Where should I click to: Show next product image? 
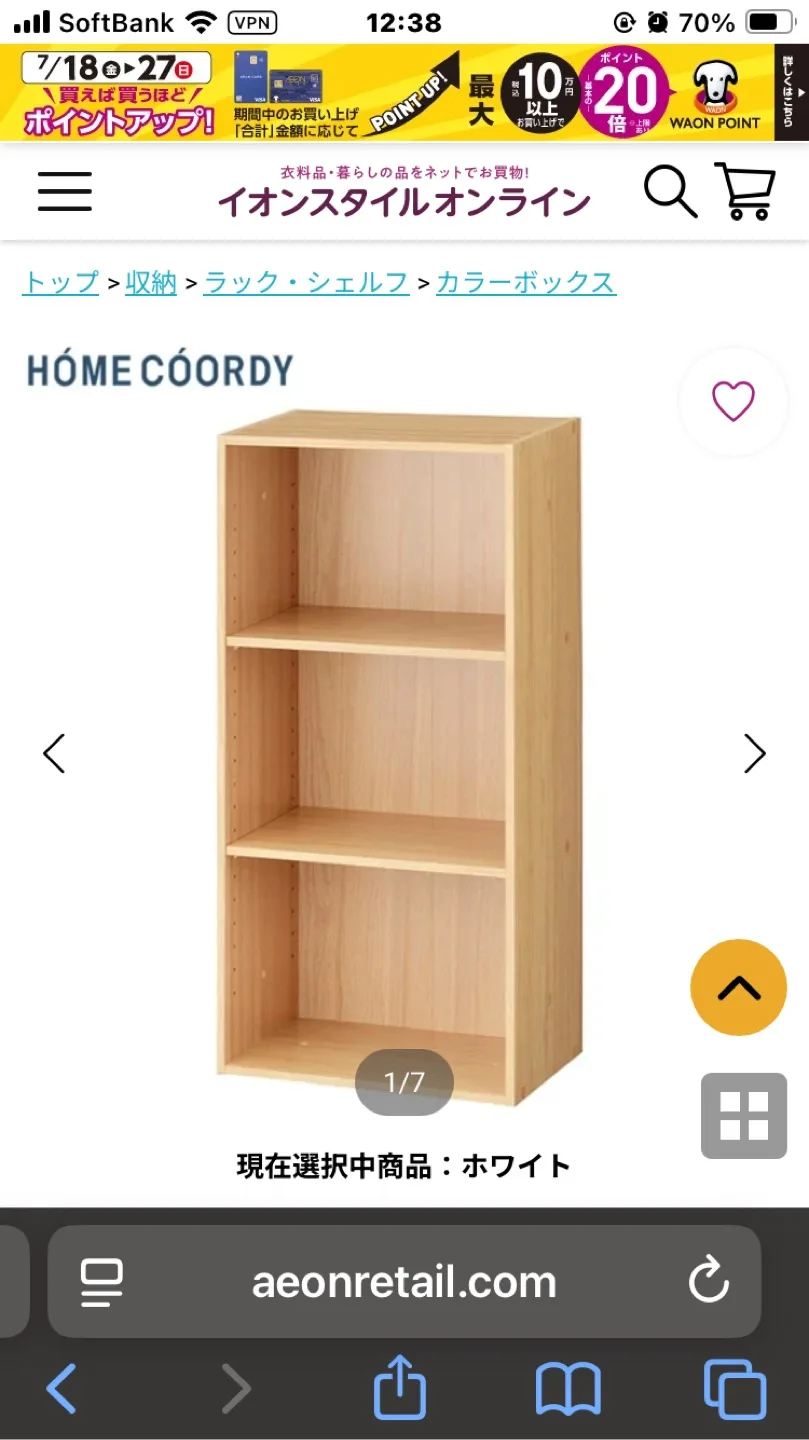(x=754, y=754)
